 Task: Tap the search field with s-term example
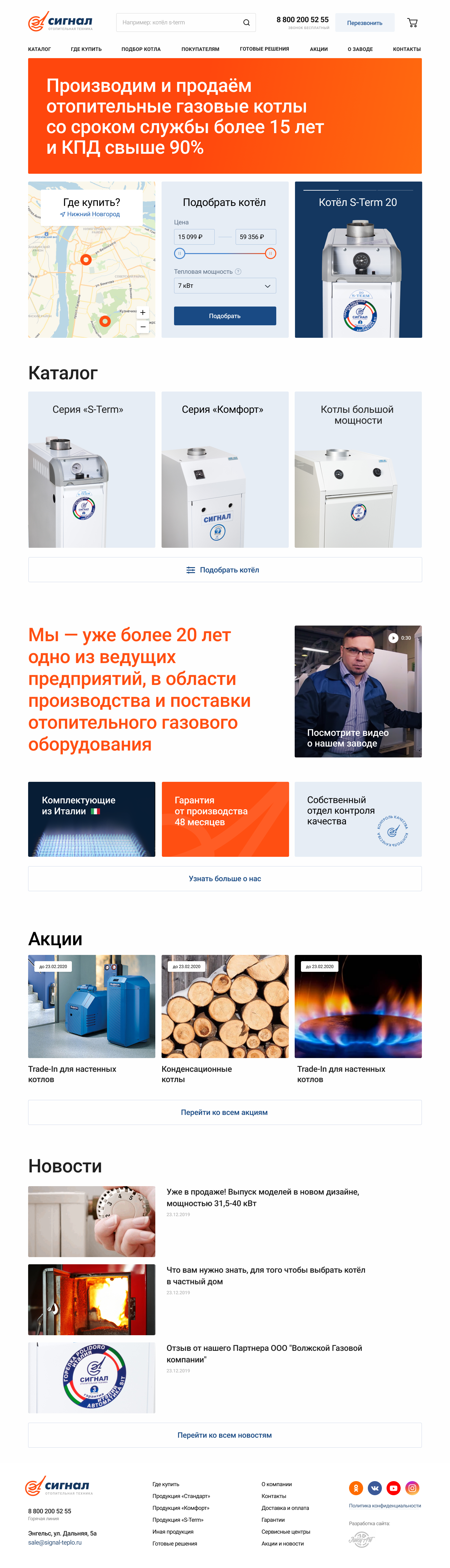click(x=180, y=22)
